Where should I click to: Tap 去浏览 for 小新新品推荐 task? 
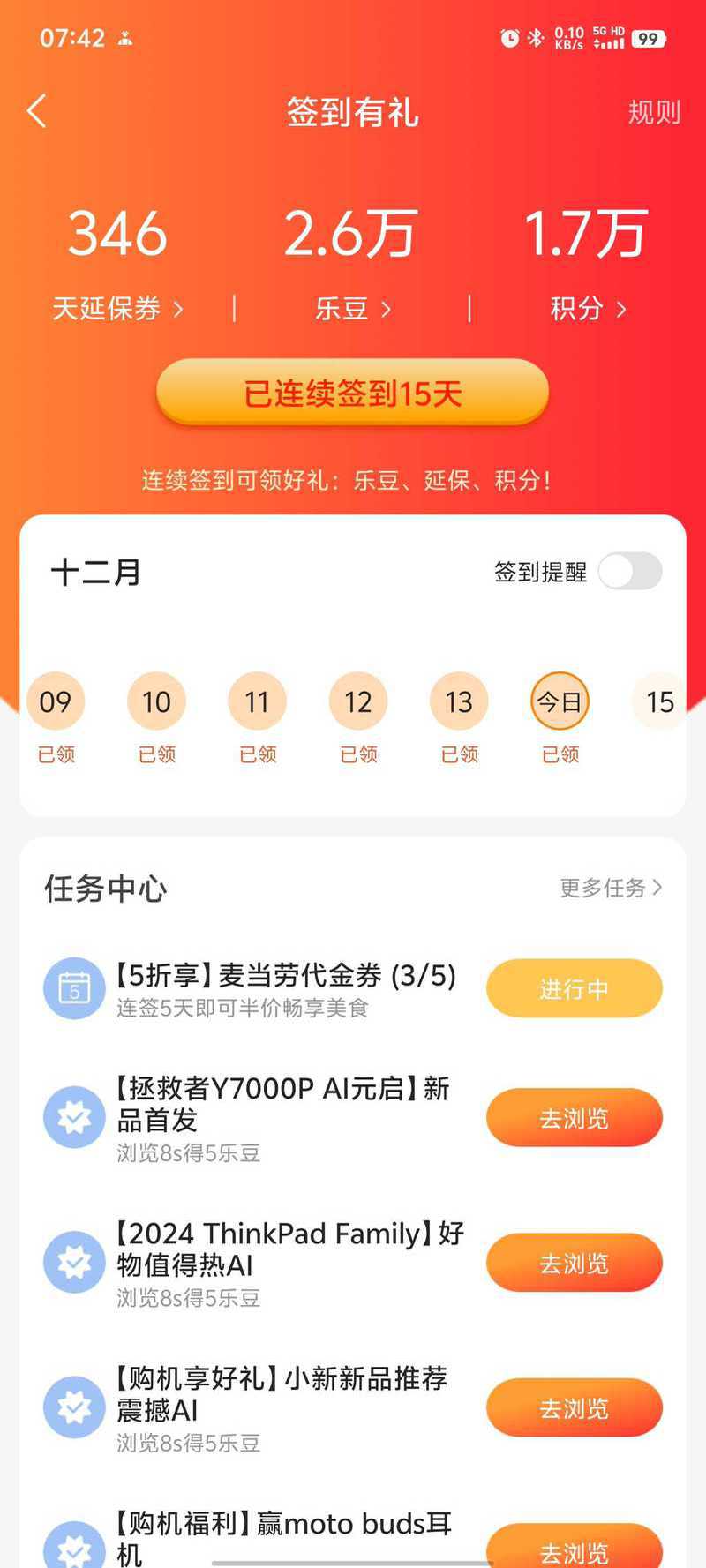pyautogui.click(x=574, y=1408)
